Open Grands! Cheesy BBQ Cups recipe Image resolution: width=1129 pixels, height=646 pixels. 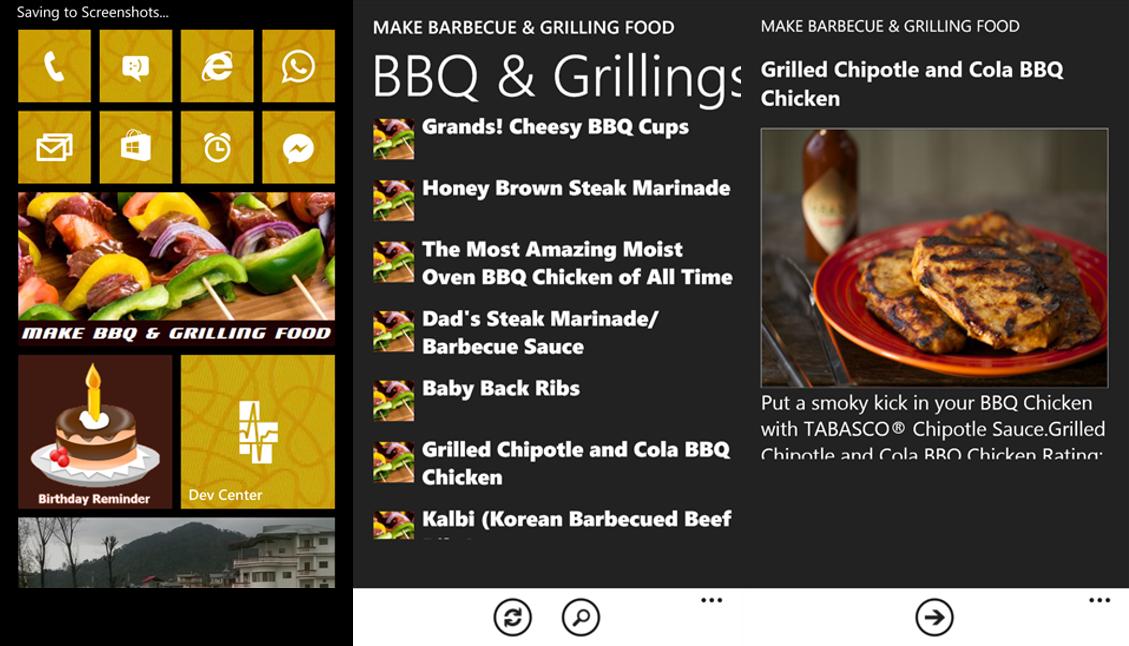(x=555, y=128)
